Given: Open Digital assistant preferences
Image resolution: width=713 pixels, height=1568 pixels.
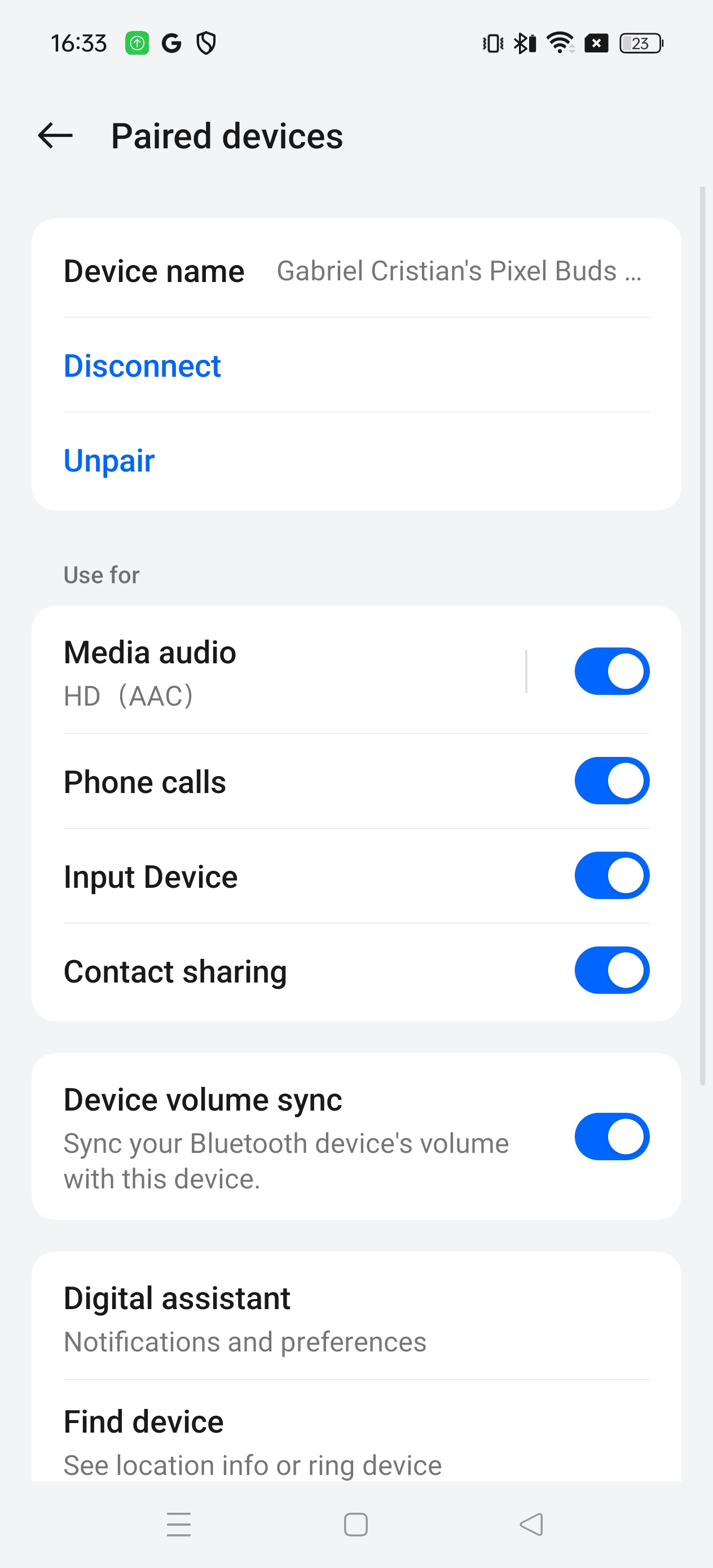Looking at the screenshot, I should [x=355, y=1319].
